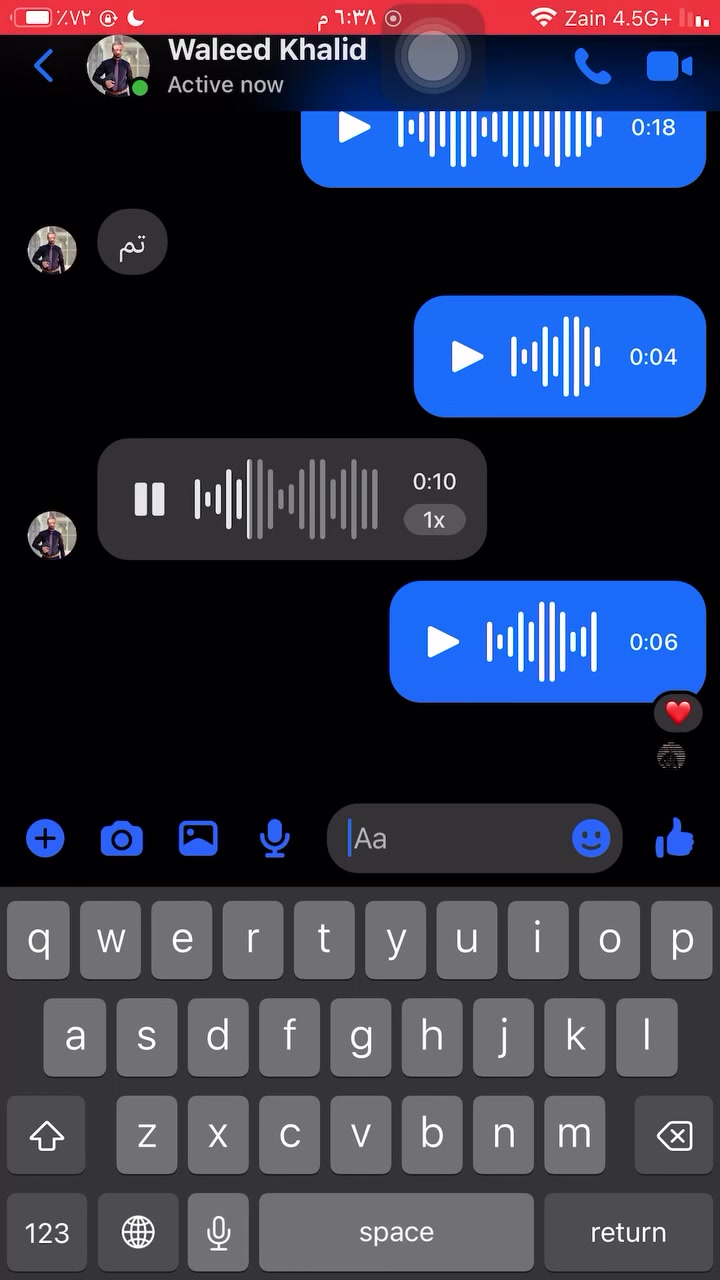Start a video call with Waleed Khalid
The image size is (720, 1280).
[x=669, y=66]
